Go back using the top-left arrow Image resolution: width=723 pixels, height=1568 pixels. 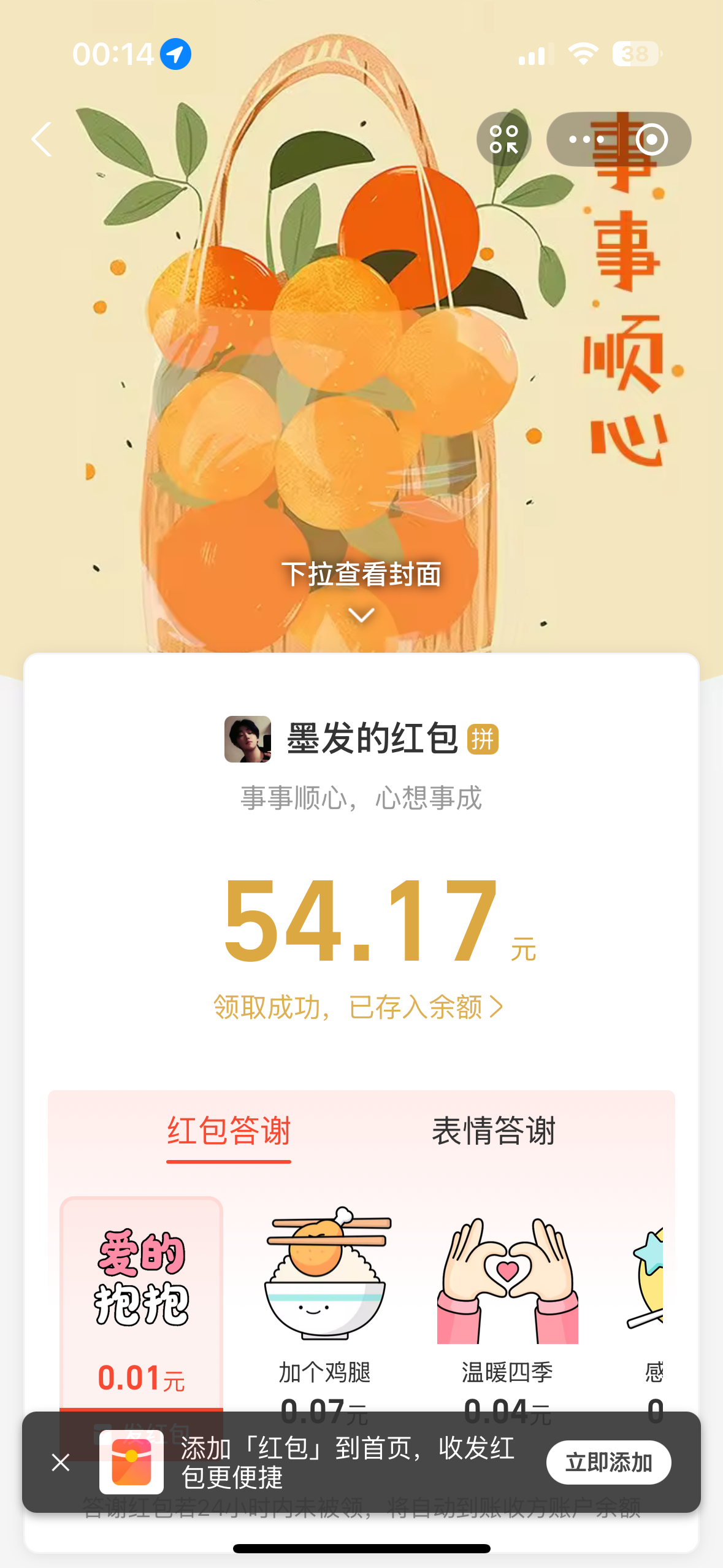pyautogui.click(x=42, y=139)
